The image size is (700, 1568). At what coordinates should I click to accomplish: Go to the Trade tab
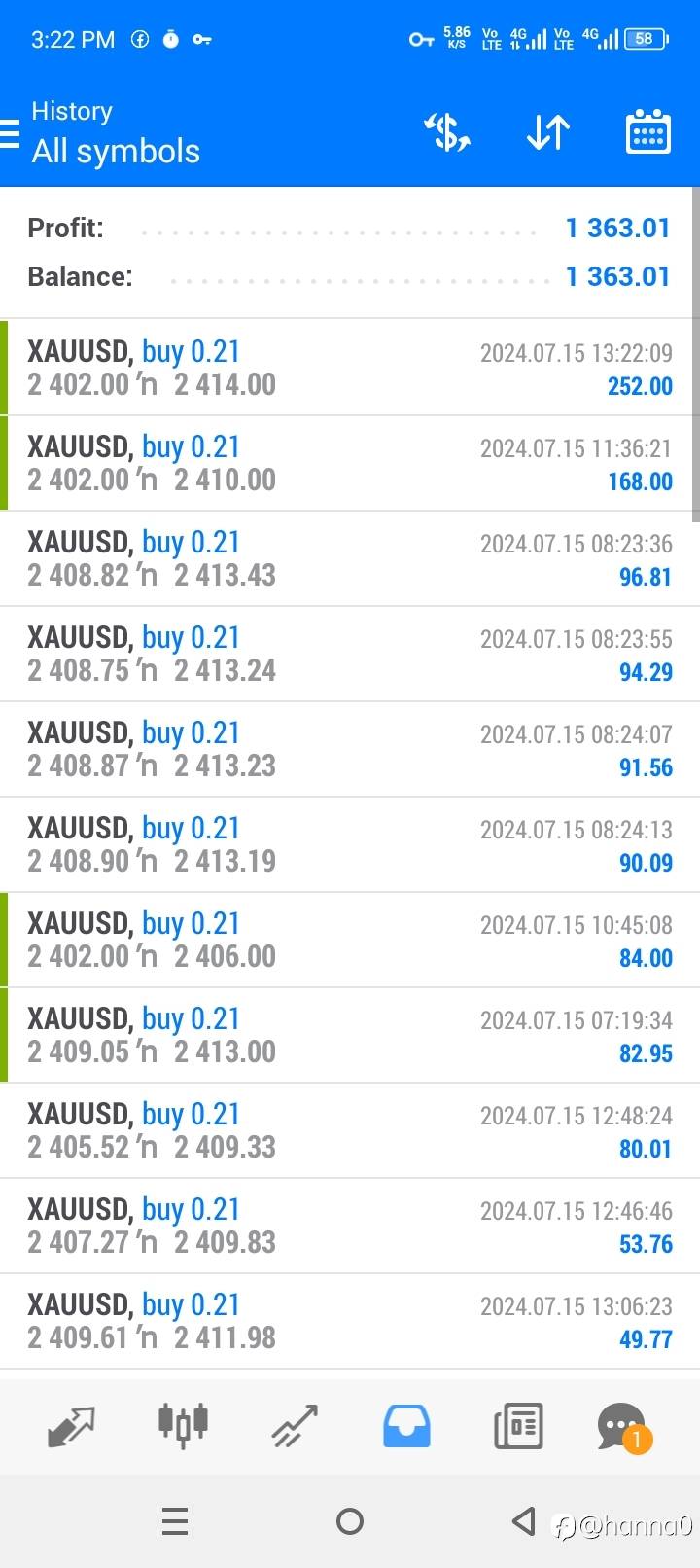[x=295, y=1426]
